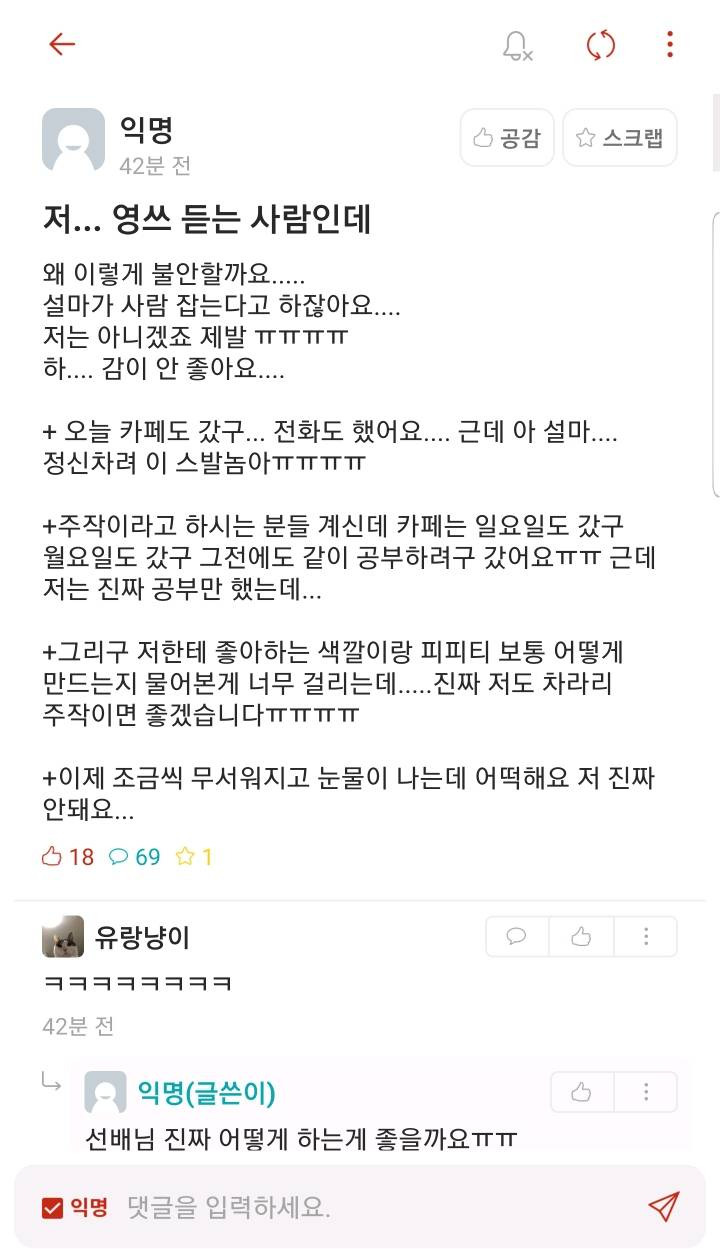Image resolution: width=720 pixels, height=1249 pixels.
Task: Reply to 유랑냥이's comment
Action: (517, 937)
